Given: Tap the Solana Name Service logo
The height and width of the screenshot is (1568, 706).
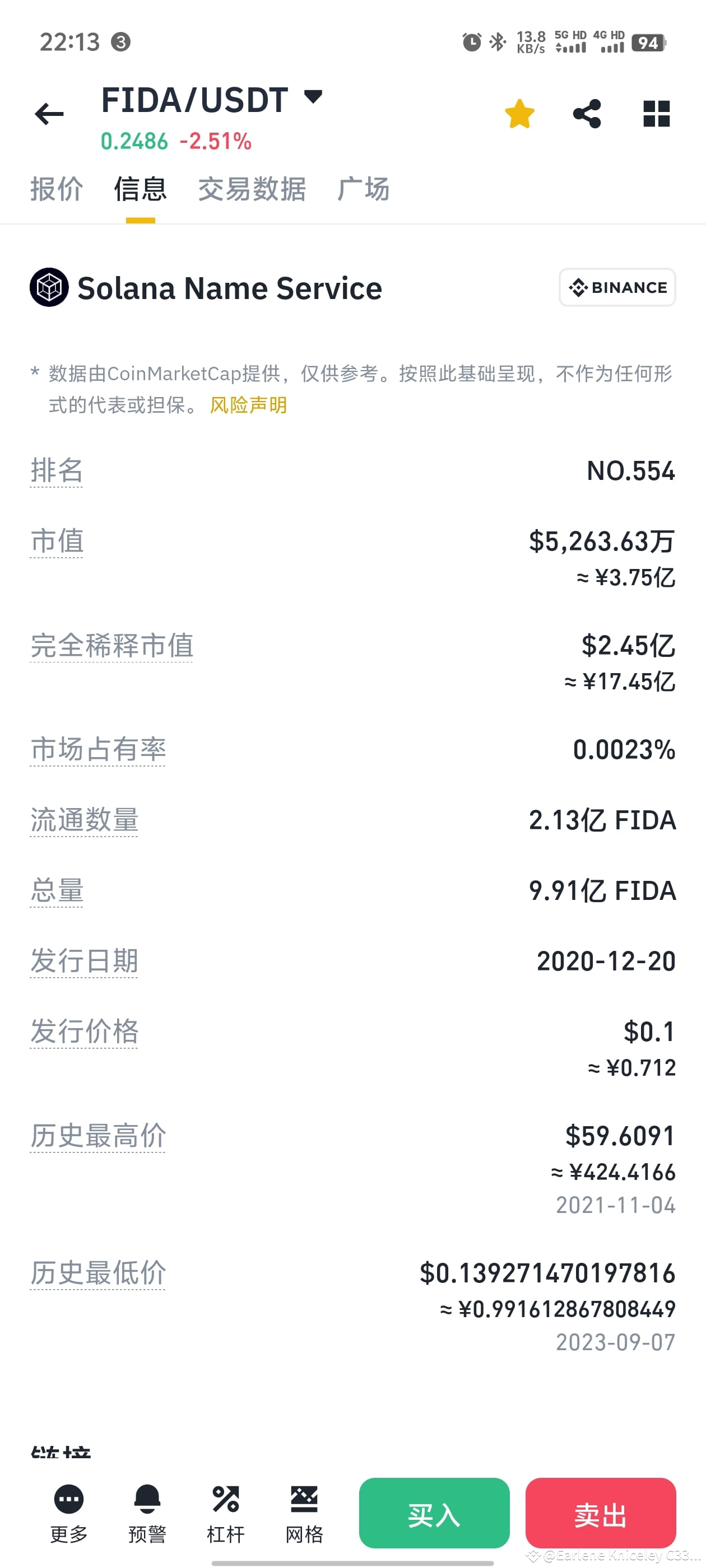Looking at the screenshot, I should 49,287.
